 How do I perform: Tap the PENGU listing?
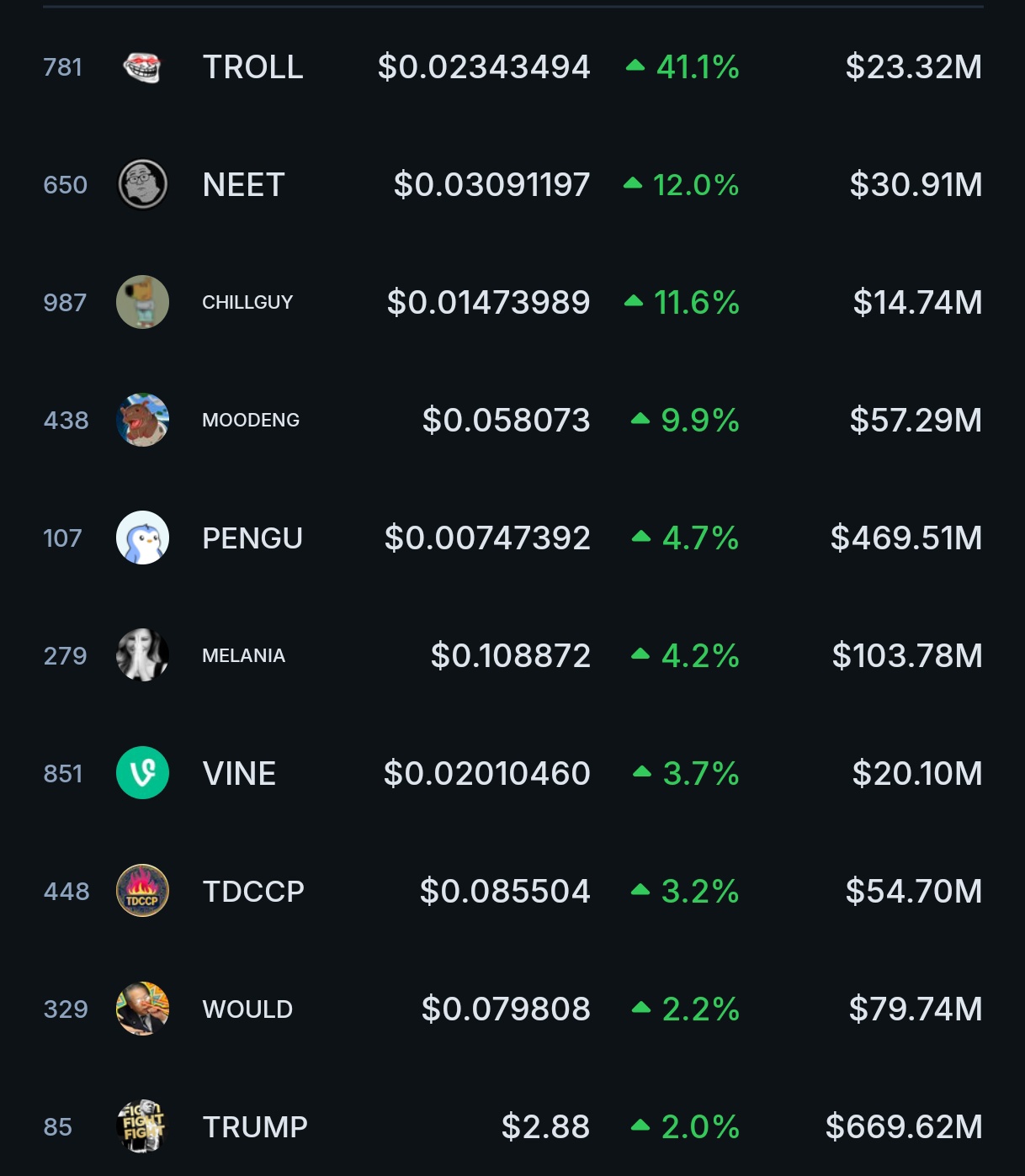[x=252, y=538]
